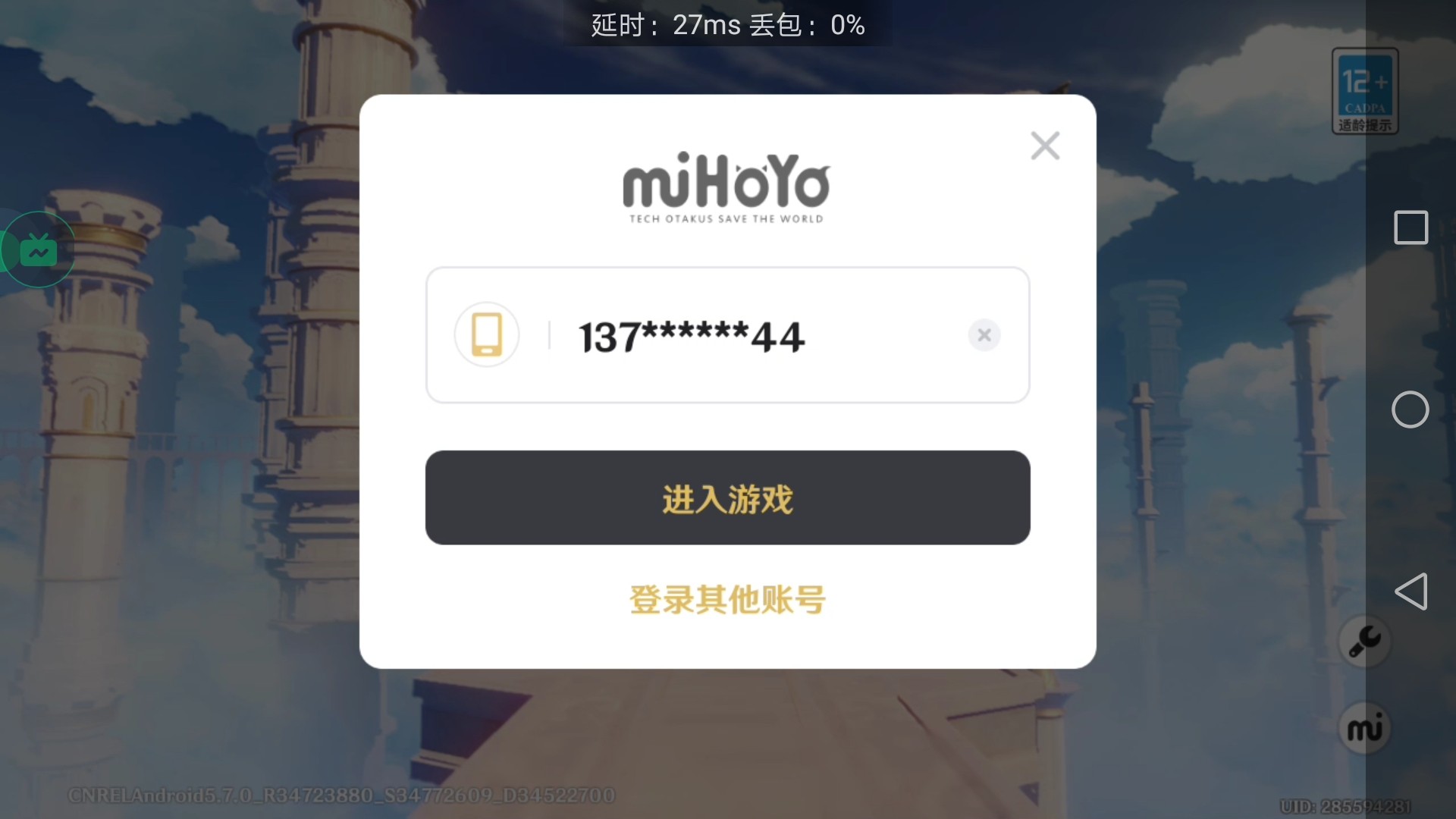
Task: Close the miHoYo login dialog
Action: [1045, 146]
